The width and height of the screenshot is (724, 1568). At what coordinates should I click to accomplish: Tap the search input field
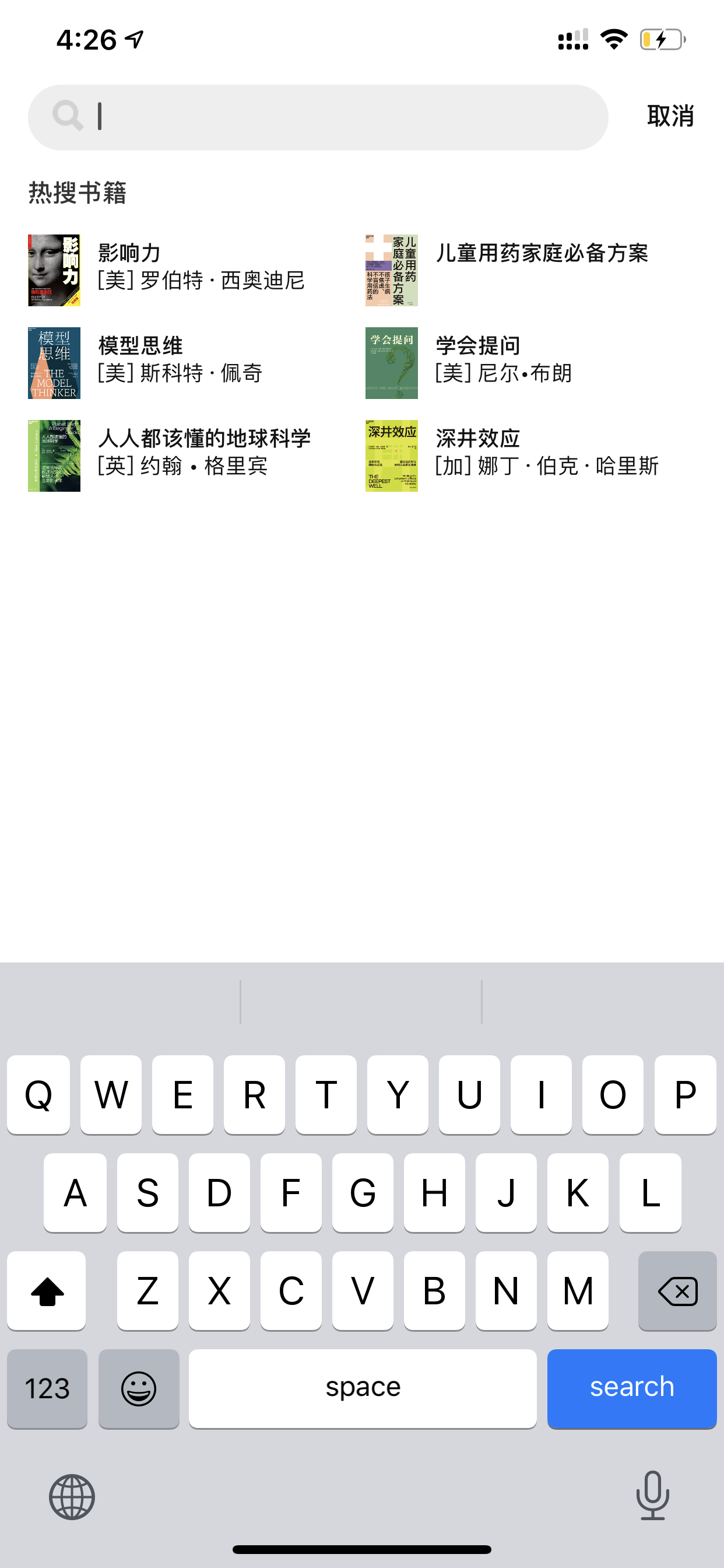pyautogui.click(x=318, y=117)
